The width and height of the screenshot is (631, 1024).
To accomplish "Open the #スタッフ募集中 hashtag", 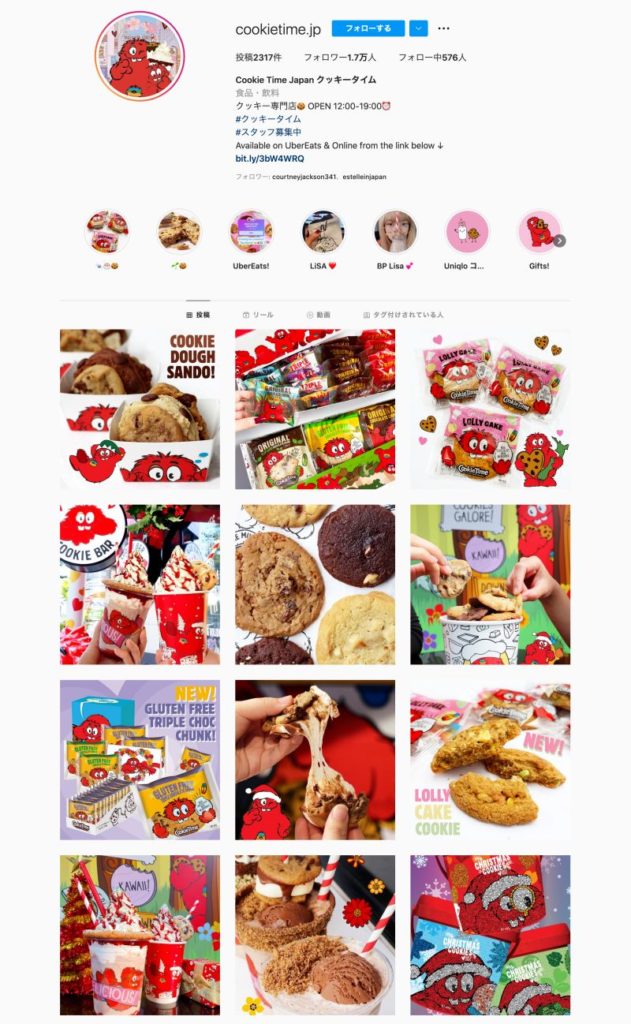I will click(268, 131).
